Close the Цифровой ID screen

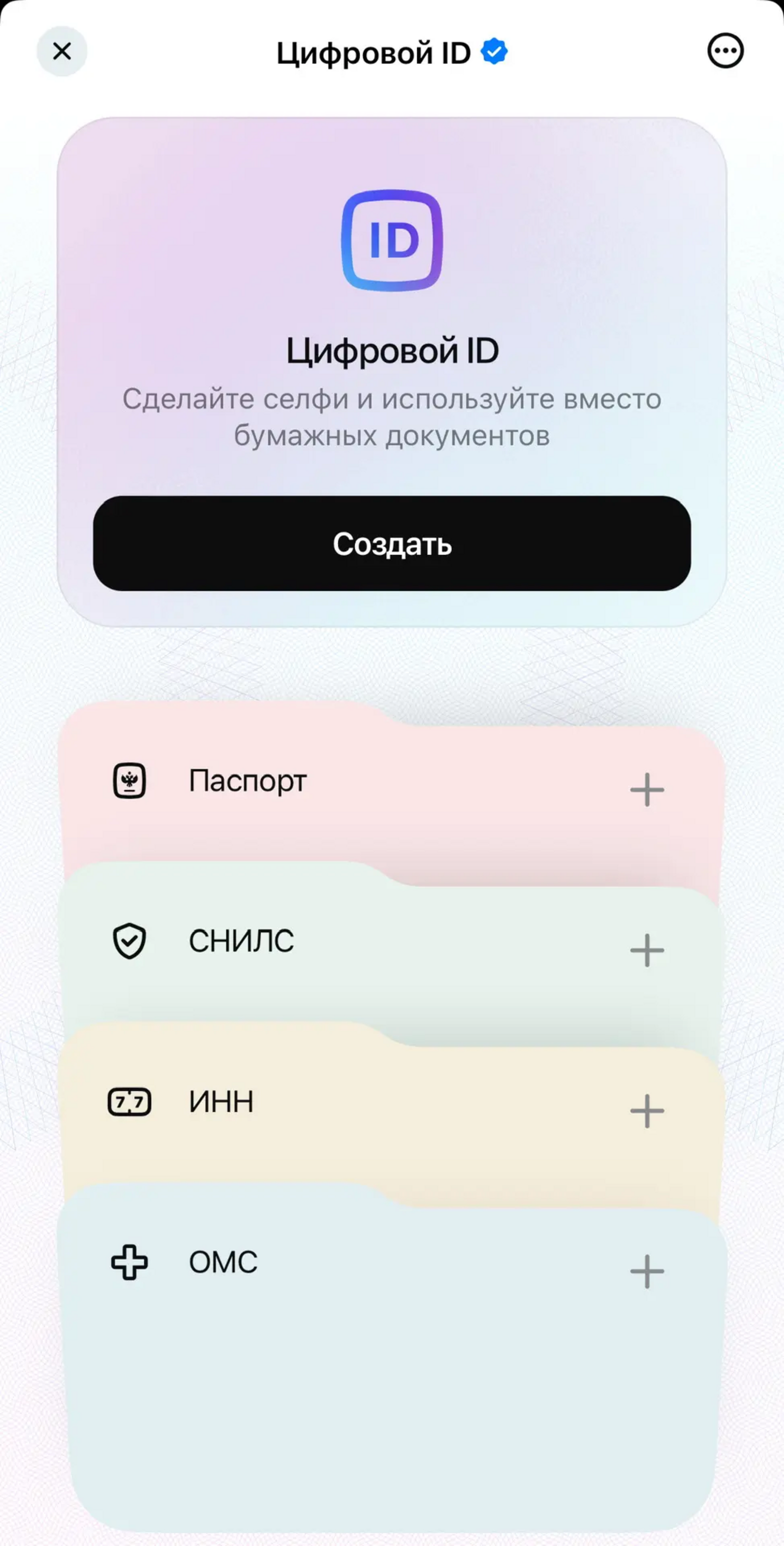click(62, 51)
